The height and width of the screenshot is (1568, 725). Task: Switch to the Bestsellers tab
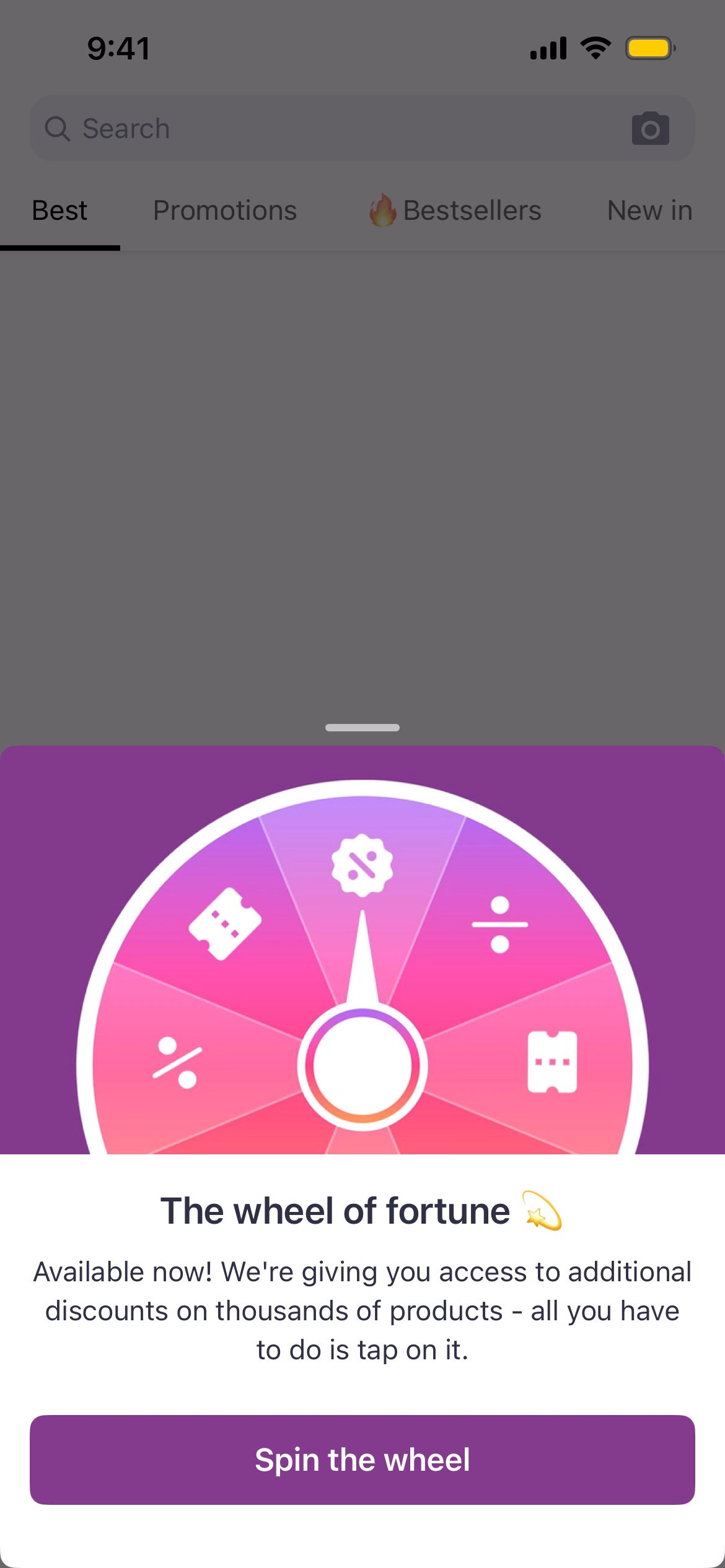[x=455, y=211]
